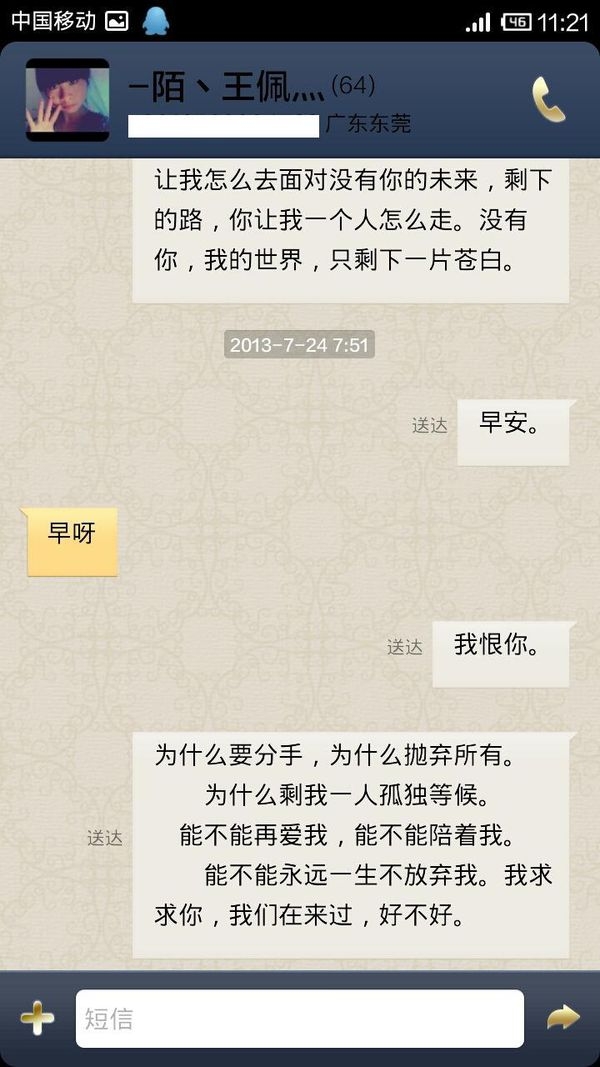The height and width of the screenshot is (1067, 600).
Task: Focus the 短信 message input field
Action: click(x=300, y=1019)
